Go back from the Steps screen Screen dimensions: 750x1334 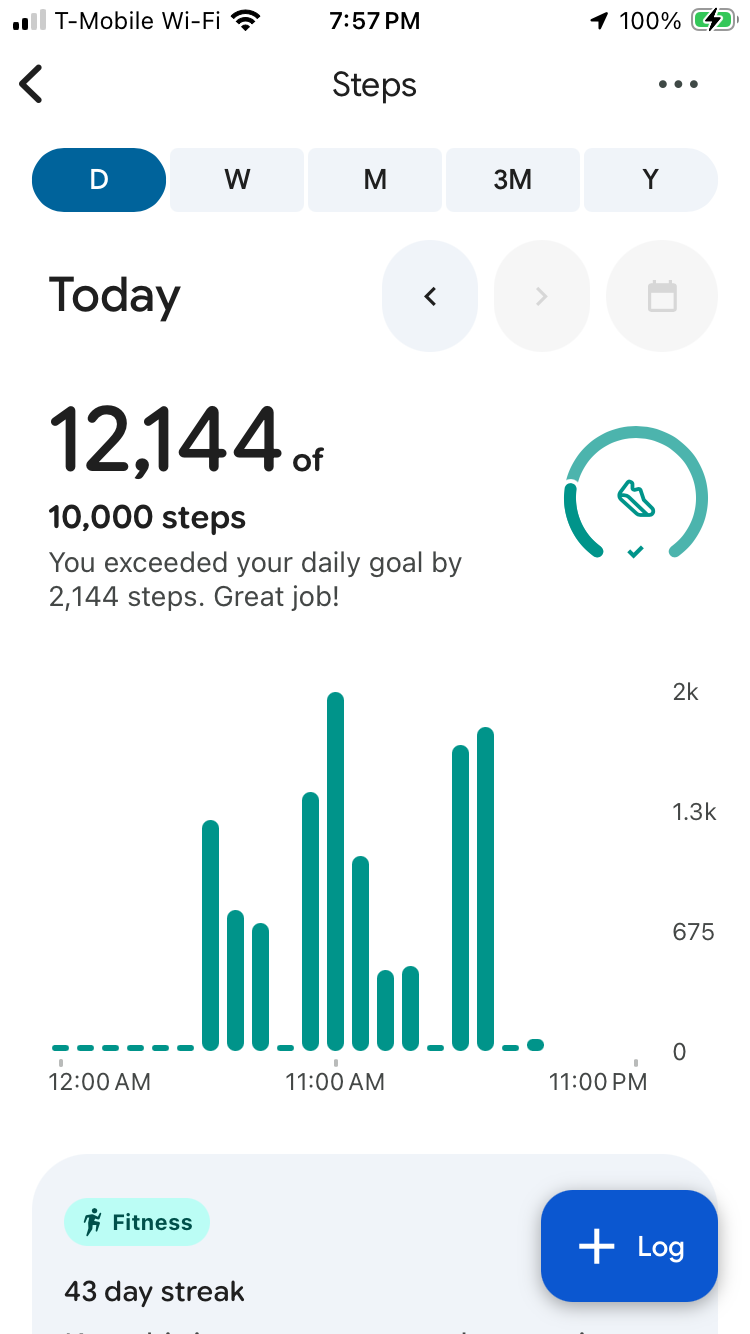pyautogui.click(x=32, y=85)
